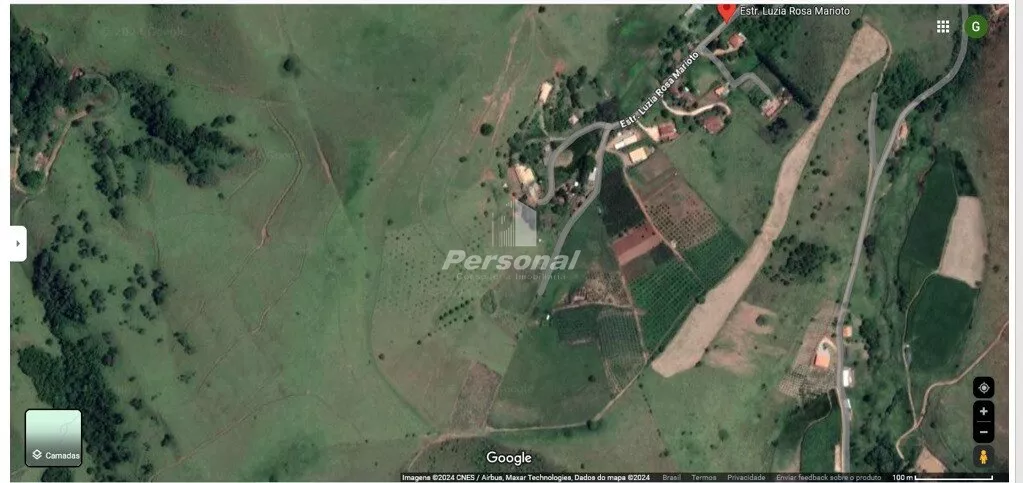Viewport: 1023px width, 483px height.
Task: Open the Google account avatar
Action: click(x=976, y=26)
